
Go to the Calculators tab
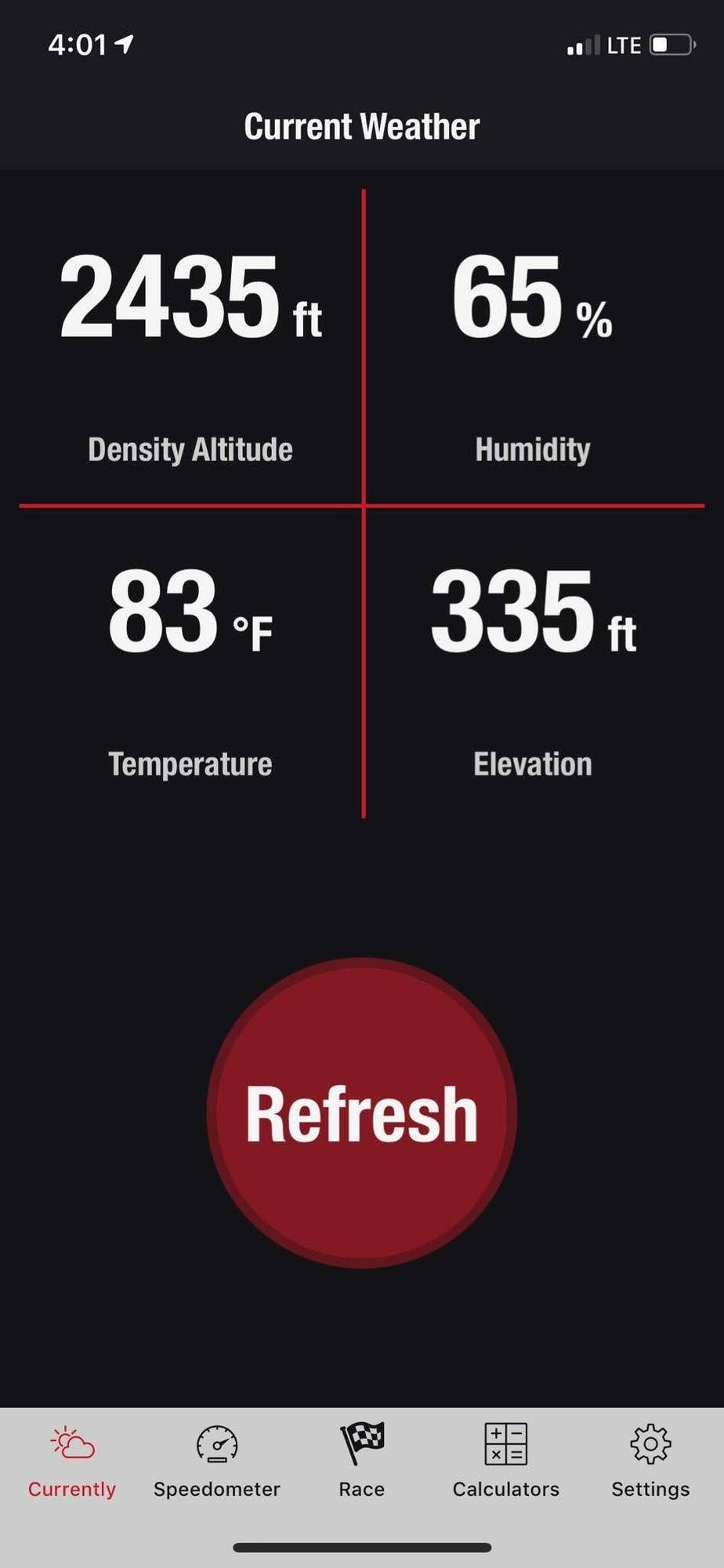(x=506, y=1461)
